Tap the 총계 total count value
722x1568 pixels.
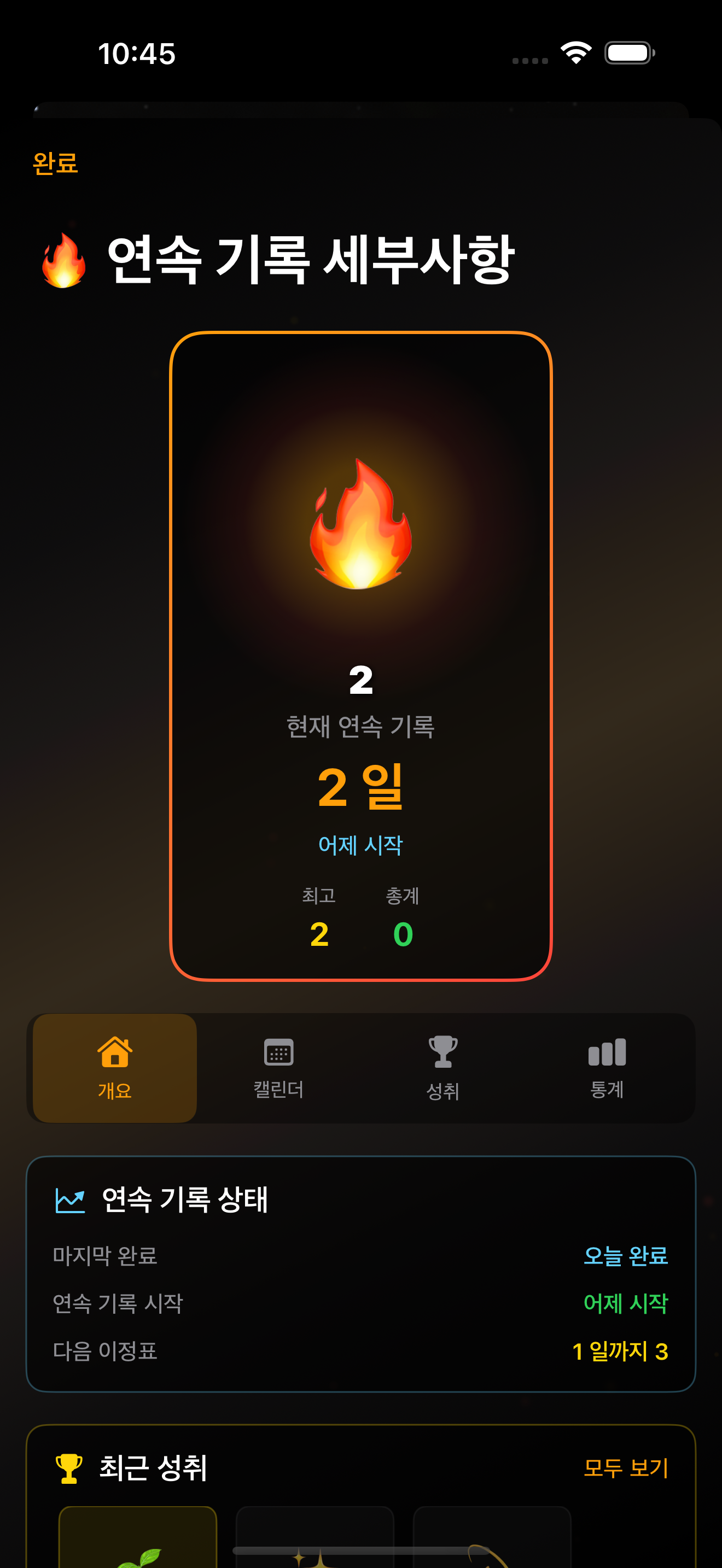coord(403,935)
